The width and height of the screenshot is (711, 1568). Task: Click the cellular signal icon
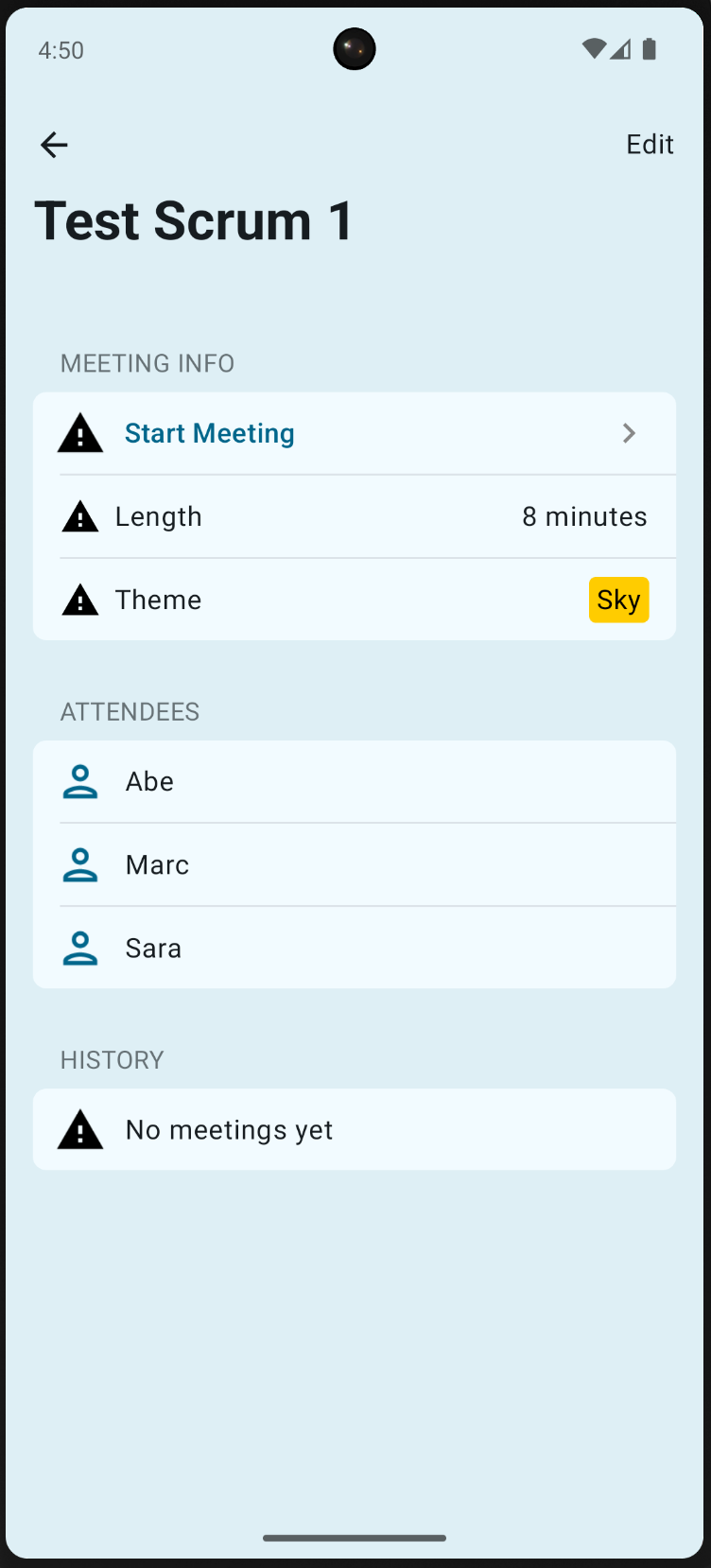coord(620,49)
